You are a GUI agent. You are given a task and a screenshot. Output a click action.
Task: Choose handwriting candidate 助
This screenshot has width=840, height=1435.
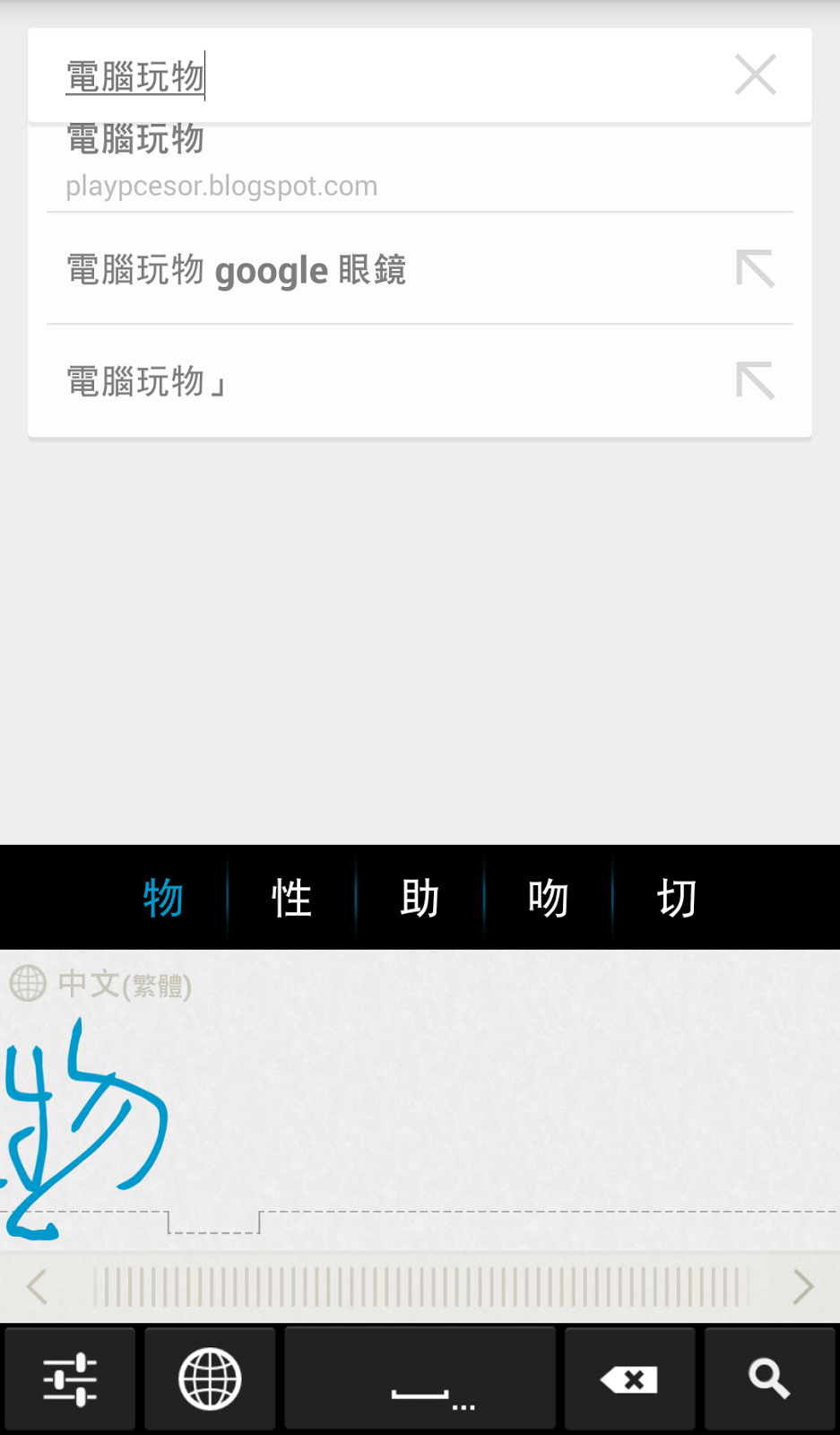point(420,898)
